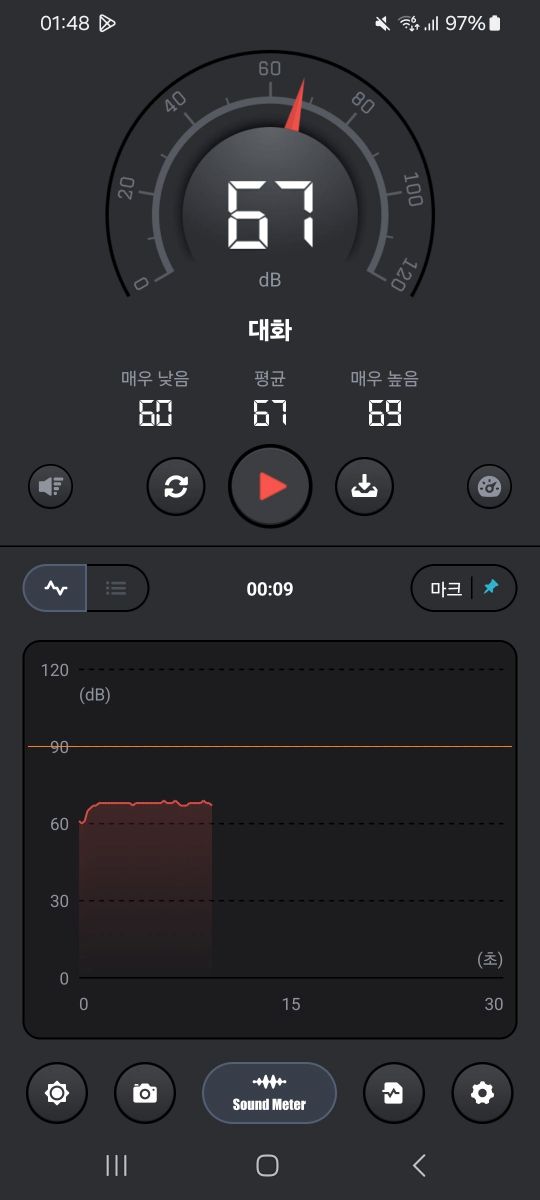540x1200 pixels.
Task: Select the Sound Meter tab
Action: coord(270,1093)
